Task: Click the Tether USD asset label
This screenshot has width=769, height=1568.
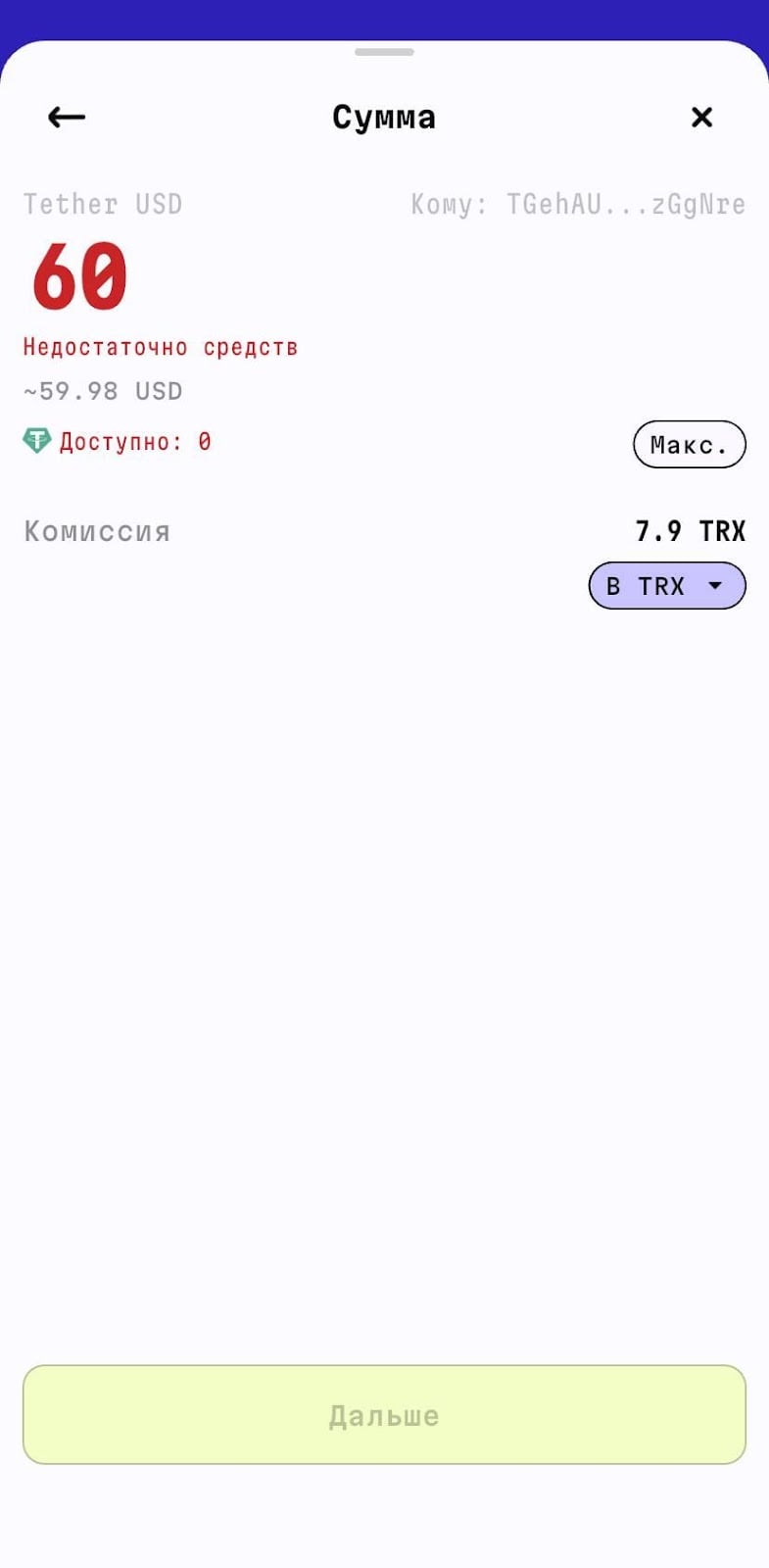Action: [103, 204]
